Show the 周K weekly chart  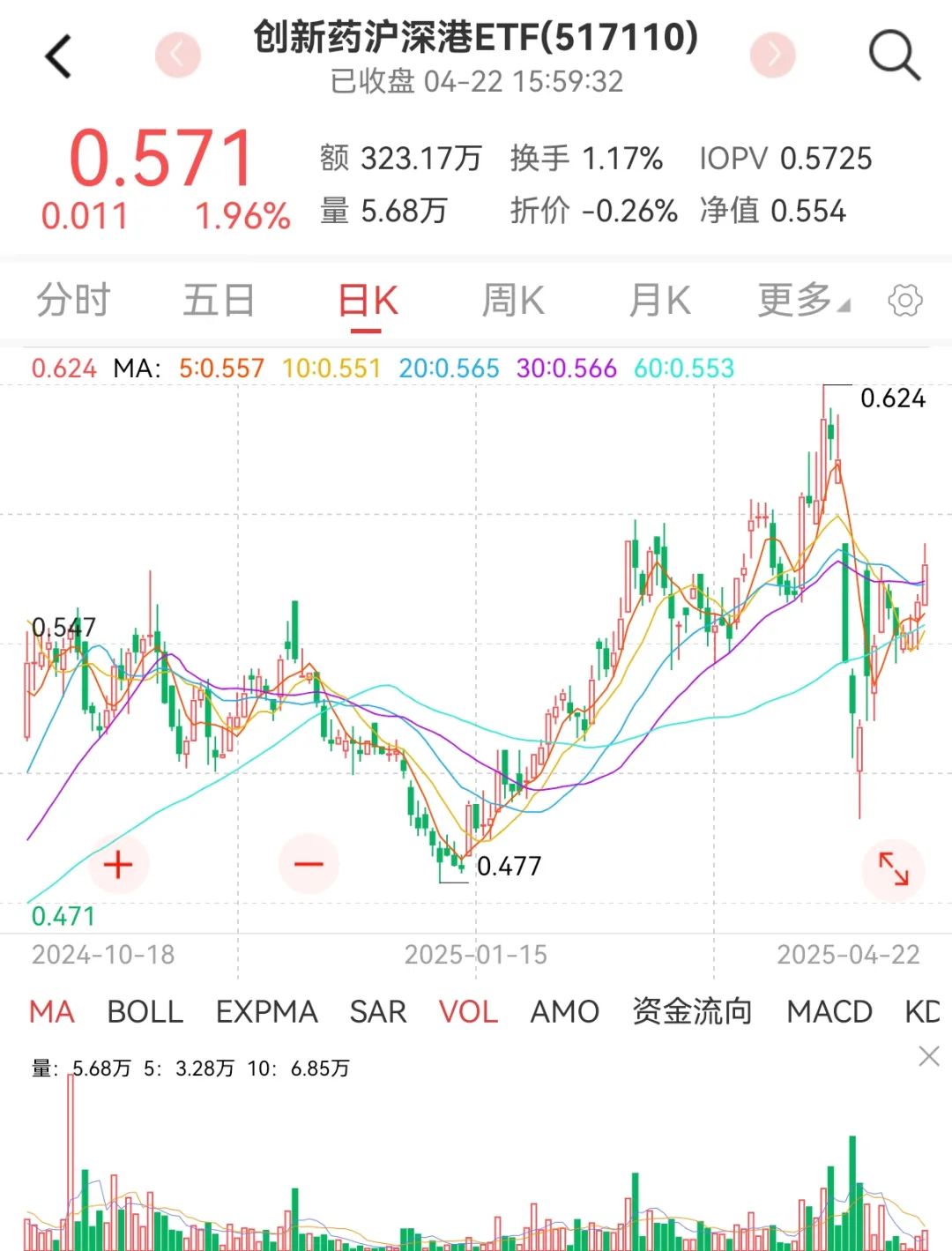pyautogui.click(x=513, y=301)
